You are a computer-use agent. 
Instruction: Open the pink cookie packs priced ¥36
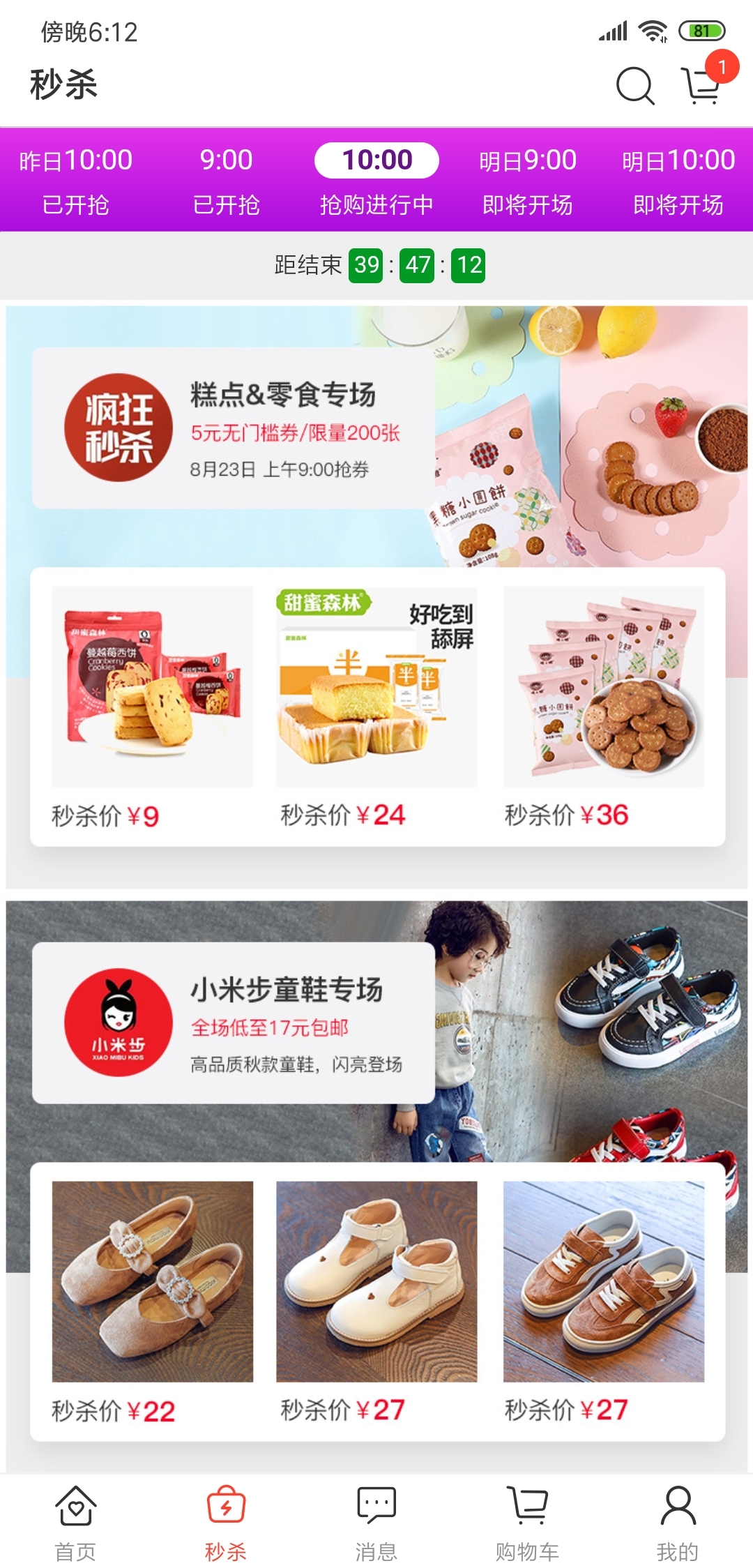603,706
